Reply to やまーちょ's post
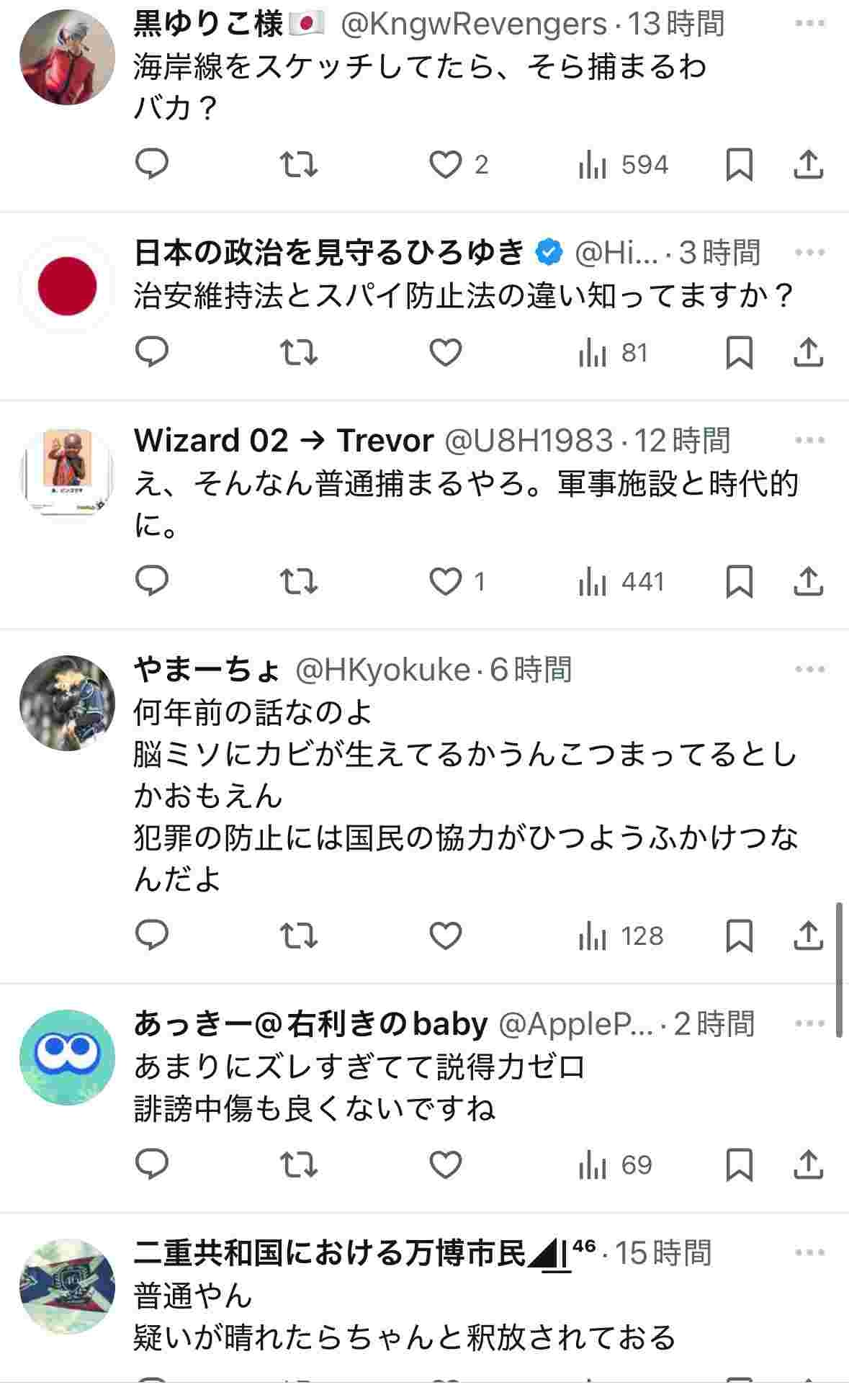Image resolution: width=849 pixels, height=1400 pixels. click(152, 935)
